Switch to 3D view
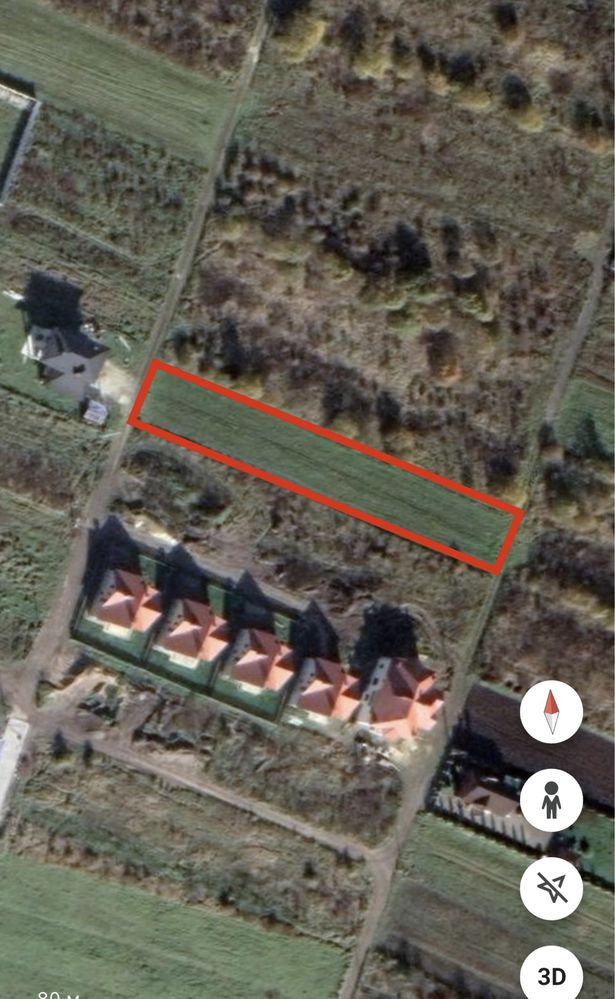 coord(551,975)
